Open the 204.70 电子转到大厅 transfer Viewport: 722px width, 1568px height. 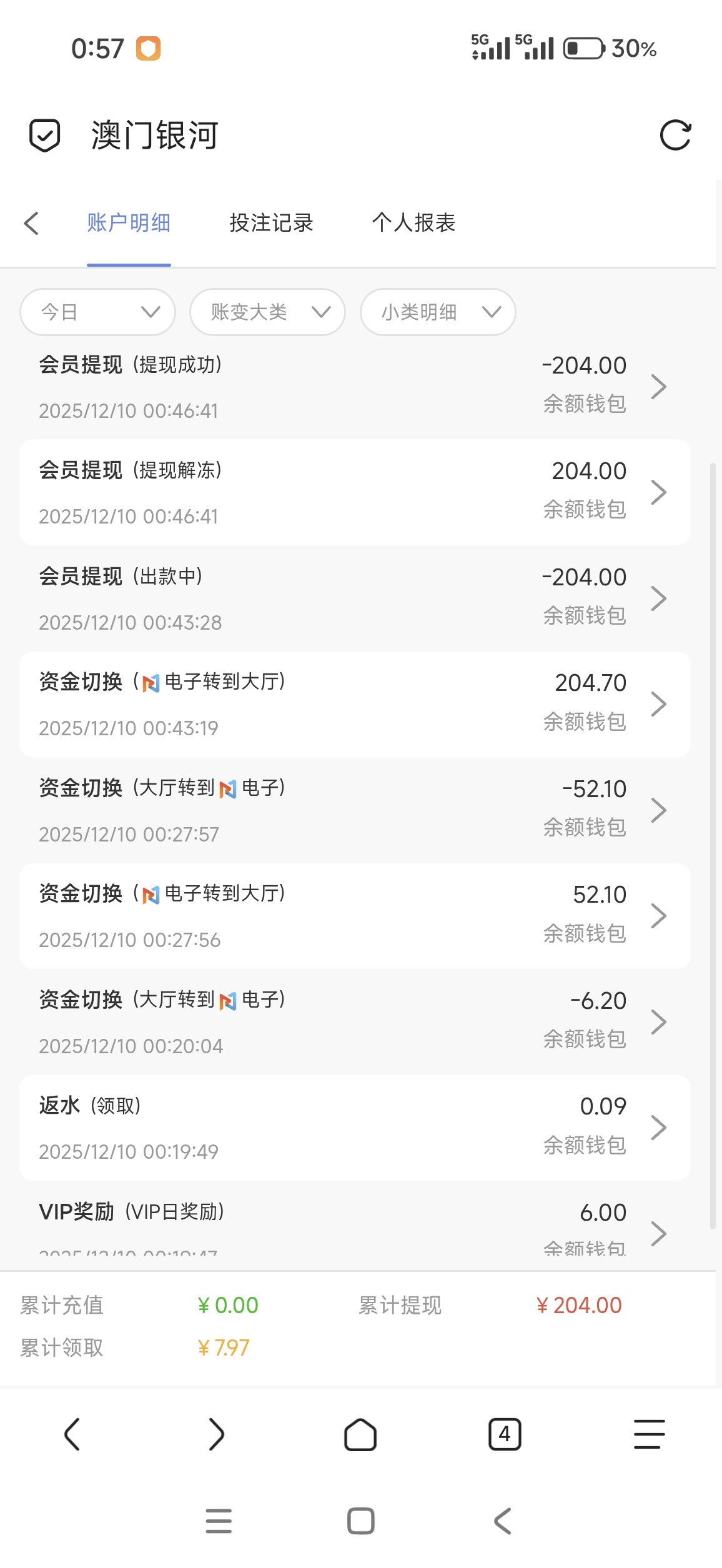354,704
